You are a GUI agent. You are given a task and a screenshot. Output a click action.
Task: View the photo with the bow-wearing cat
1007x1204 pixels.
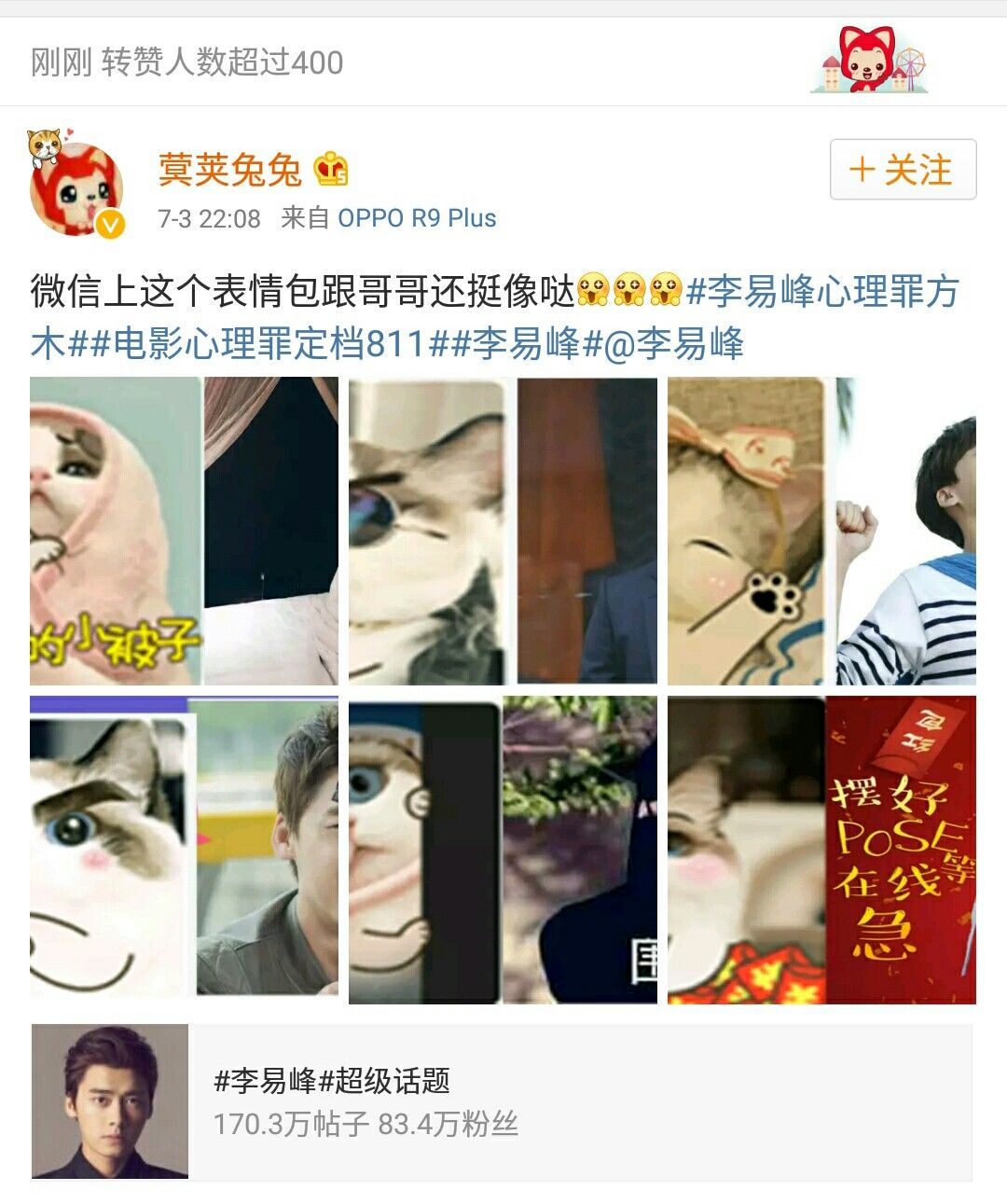[x=821, y=531]
